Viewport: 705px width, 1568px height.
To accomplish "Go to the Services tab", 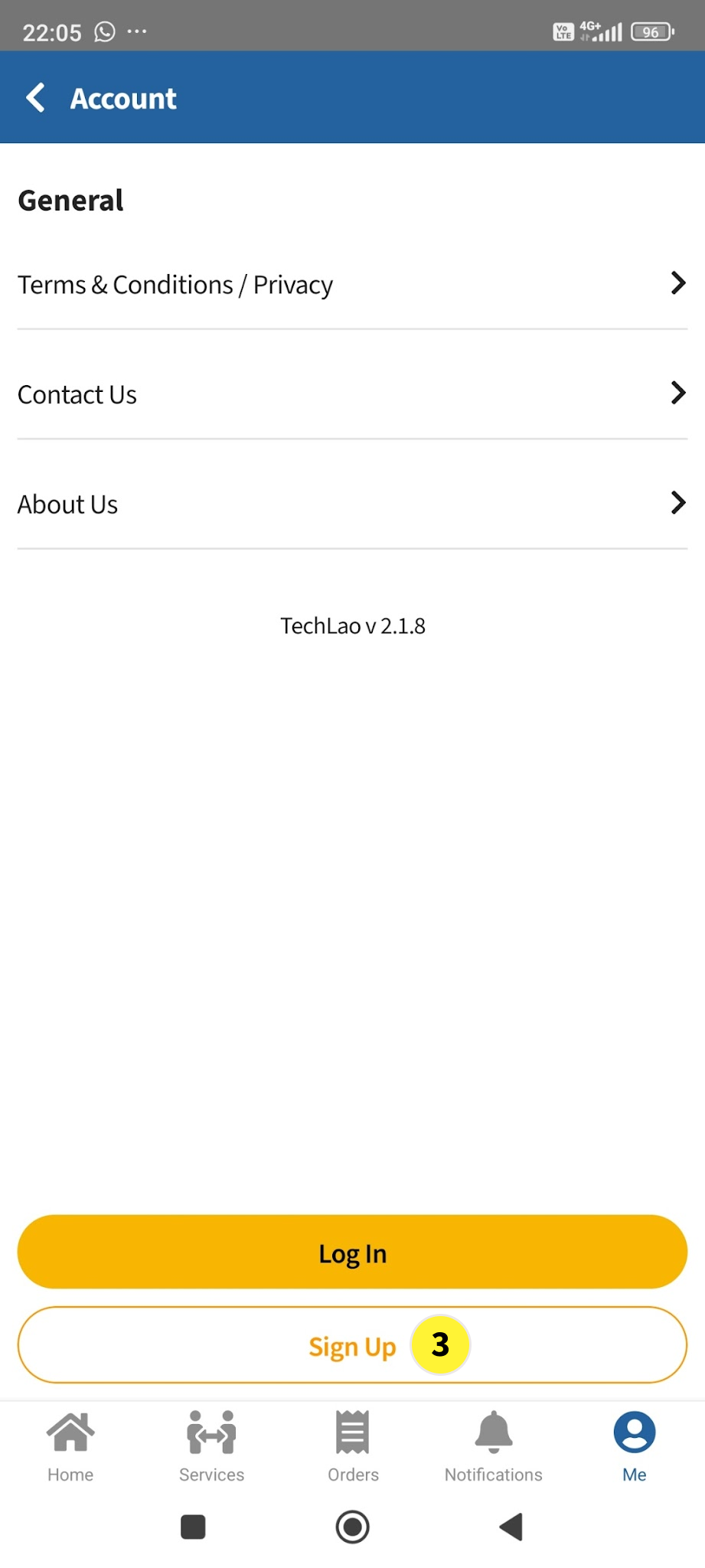I will click(211, 1445).
